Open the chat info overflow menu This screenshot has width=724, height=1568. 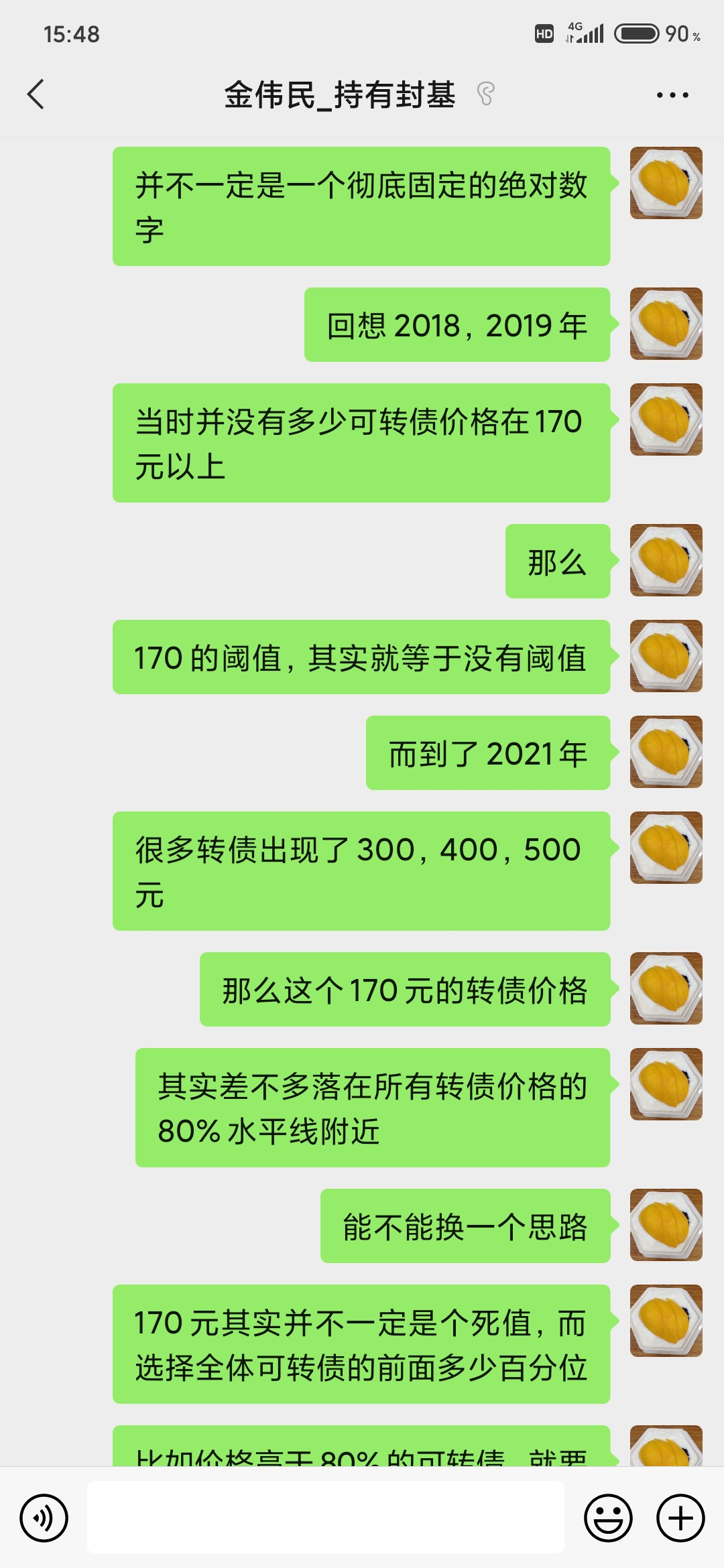point(672,95)
